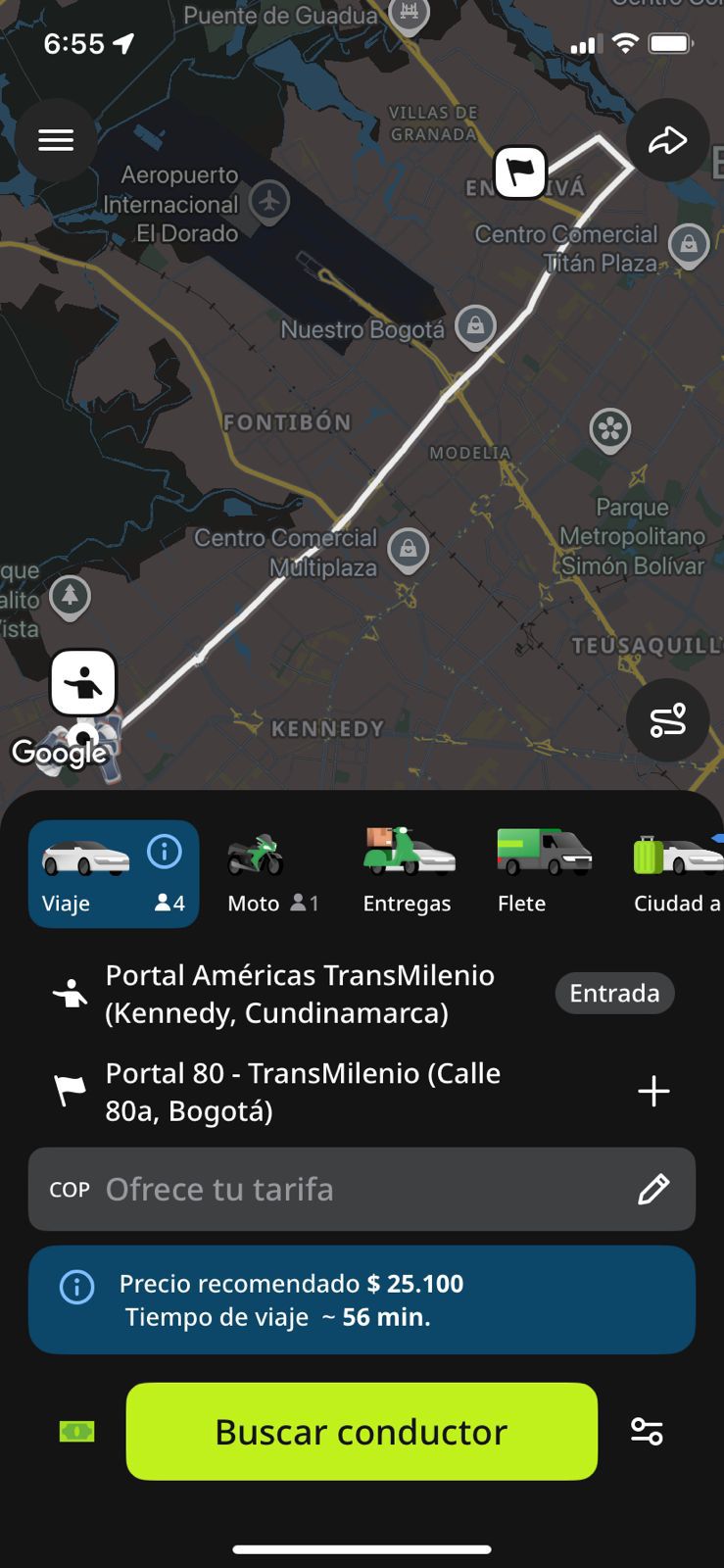Select the Entregas delivery option

click(407, 872)
